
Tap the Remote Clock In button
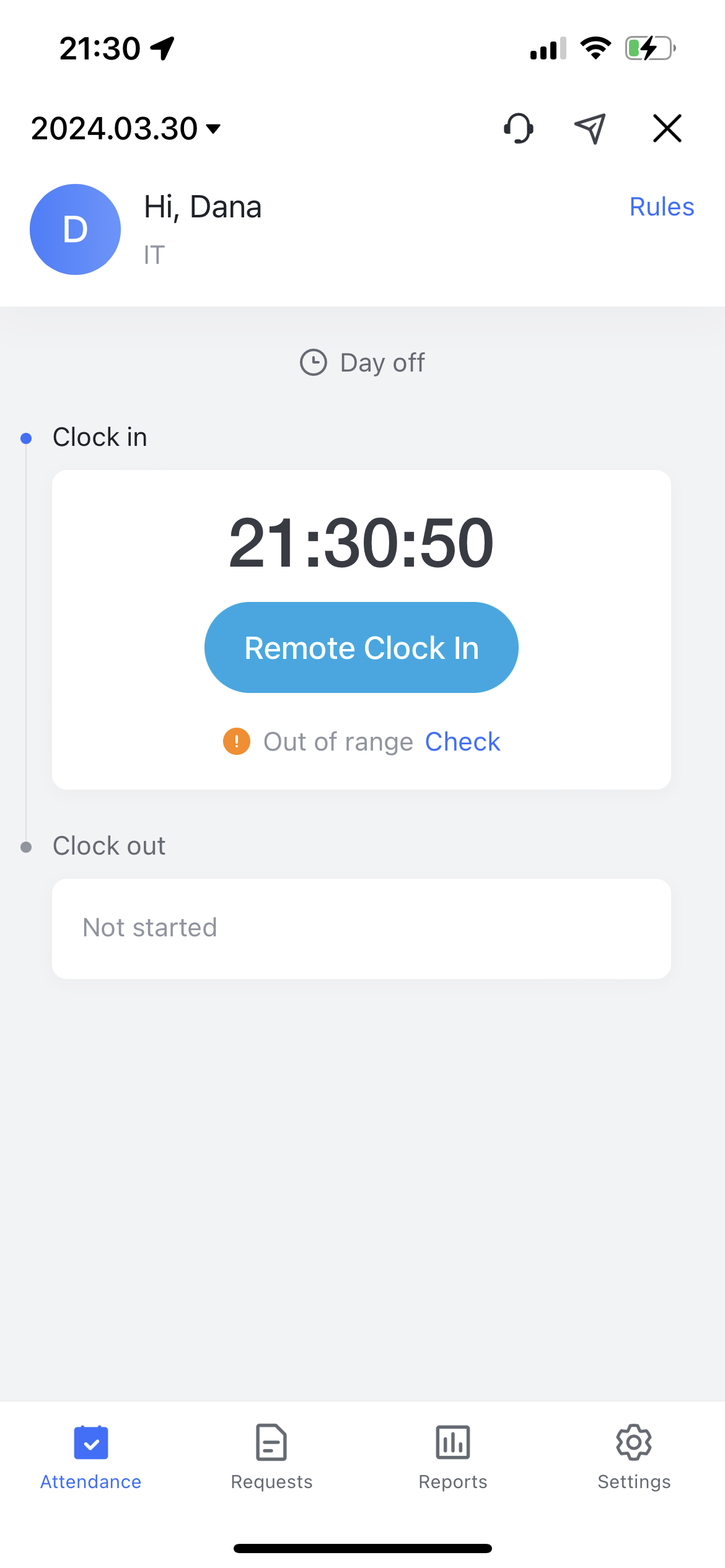[361, 647]
